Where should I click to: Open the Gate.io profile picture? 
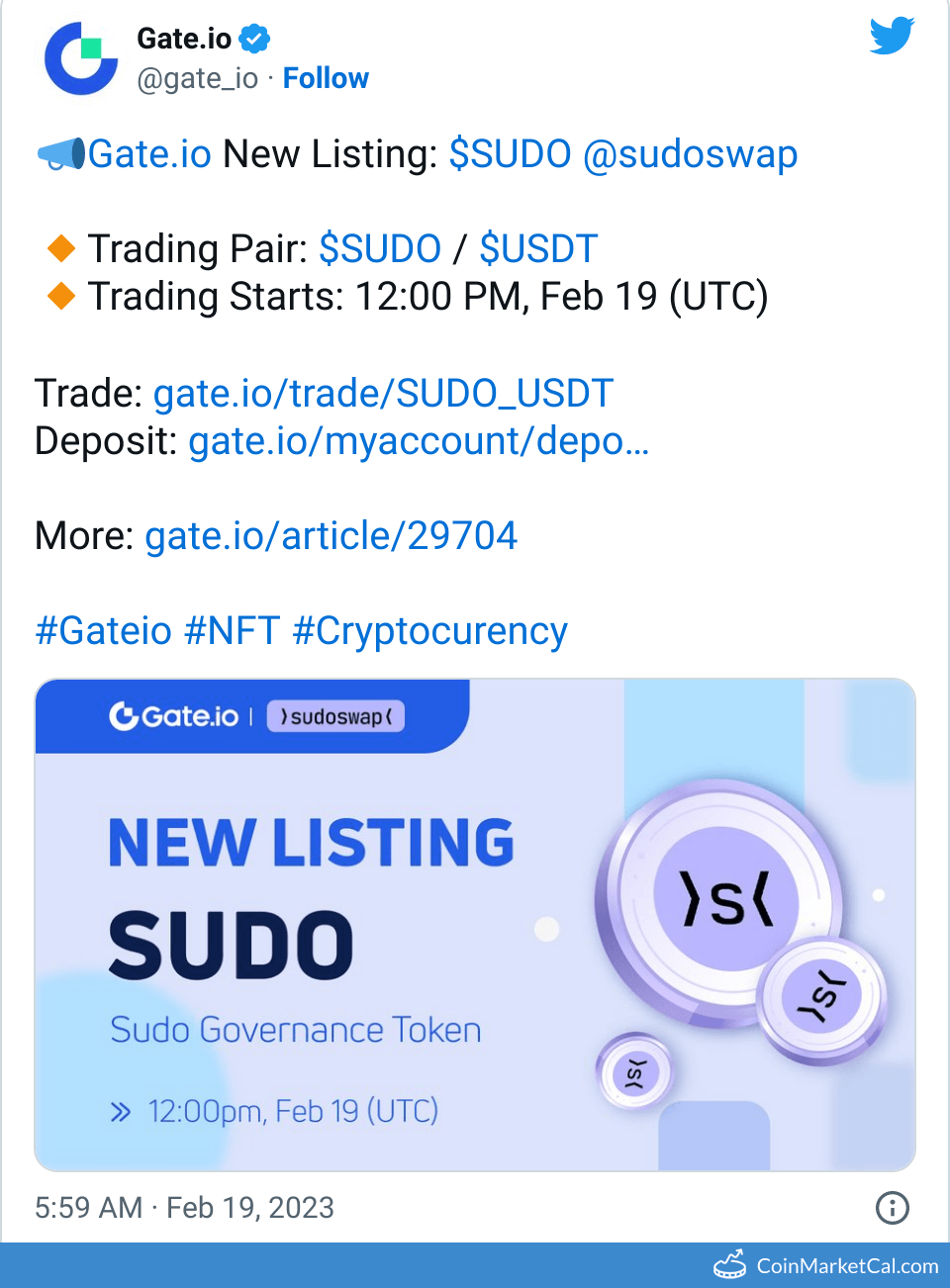click(81, 58)
